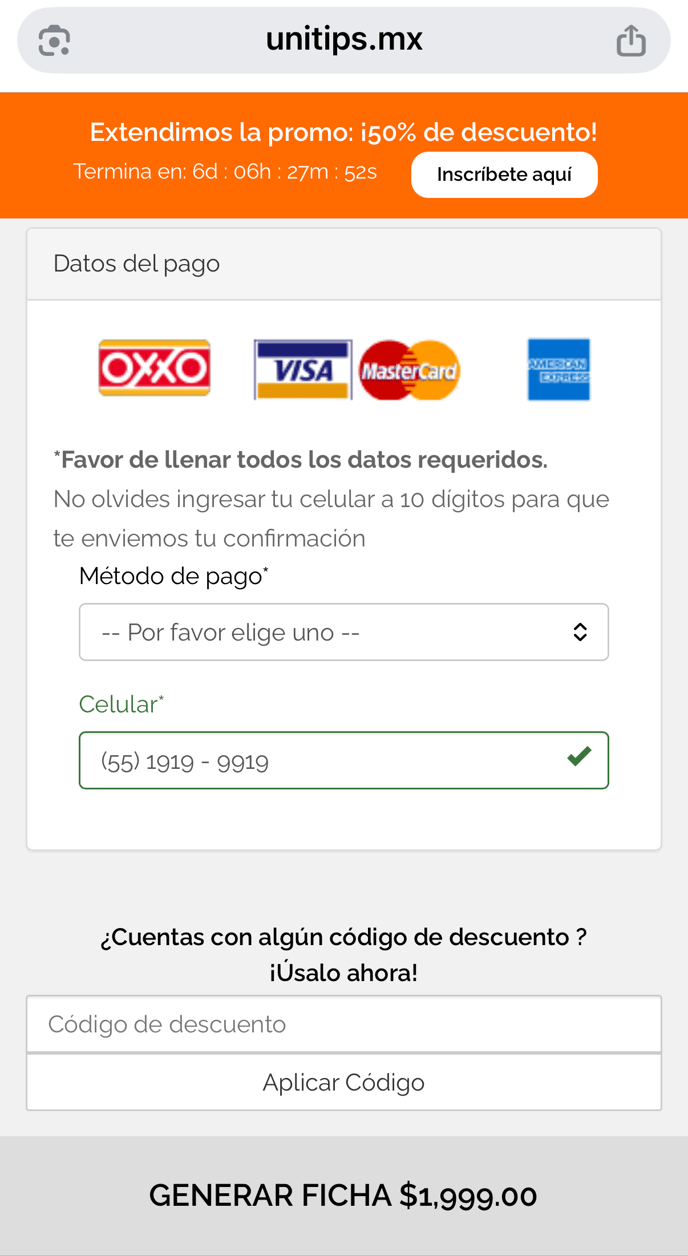Tap the Inscríbete aquí promo button

(x=504, y=175)
